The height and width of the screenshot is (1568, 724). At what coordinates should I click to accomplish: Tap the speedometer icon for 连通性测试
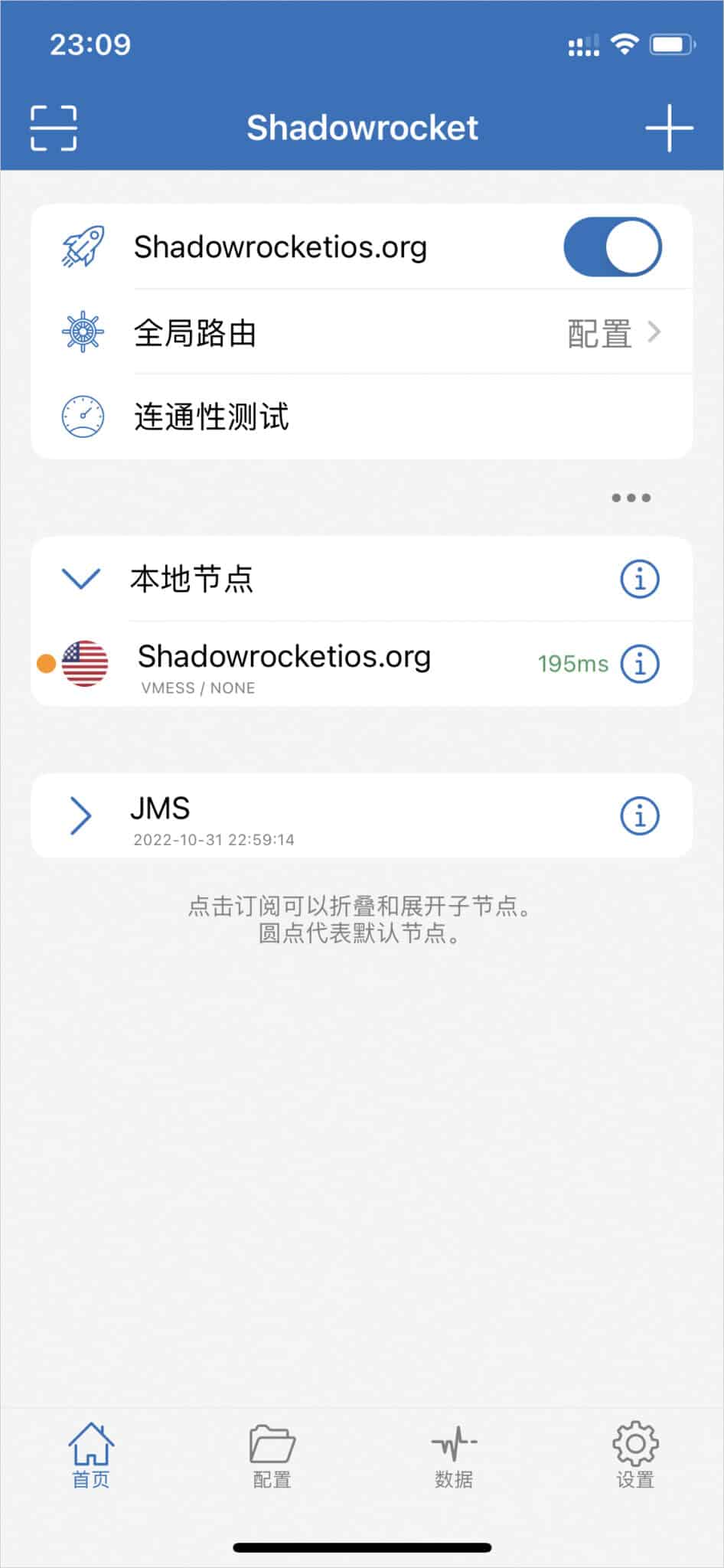[x=84, y=416]
